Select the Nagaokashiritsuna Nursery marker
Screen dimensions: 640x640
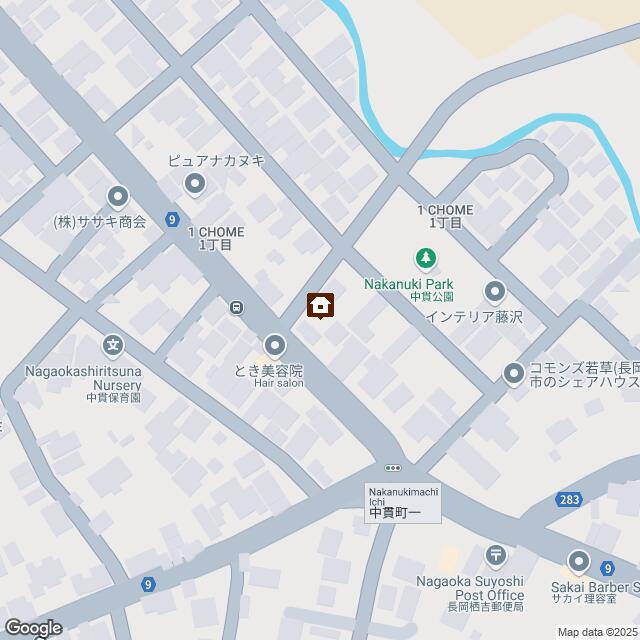coord(114,346)
